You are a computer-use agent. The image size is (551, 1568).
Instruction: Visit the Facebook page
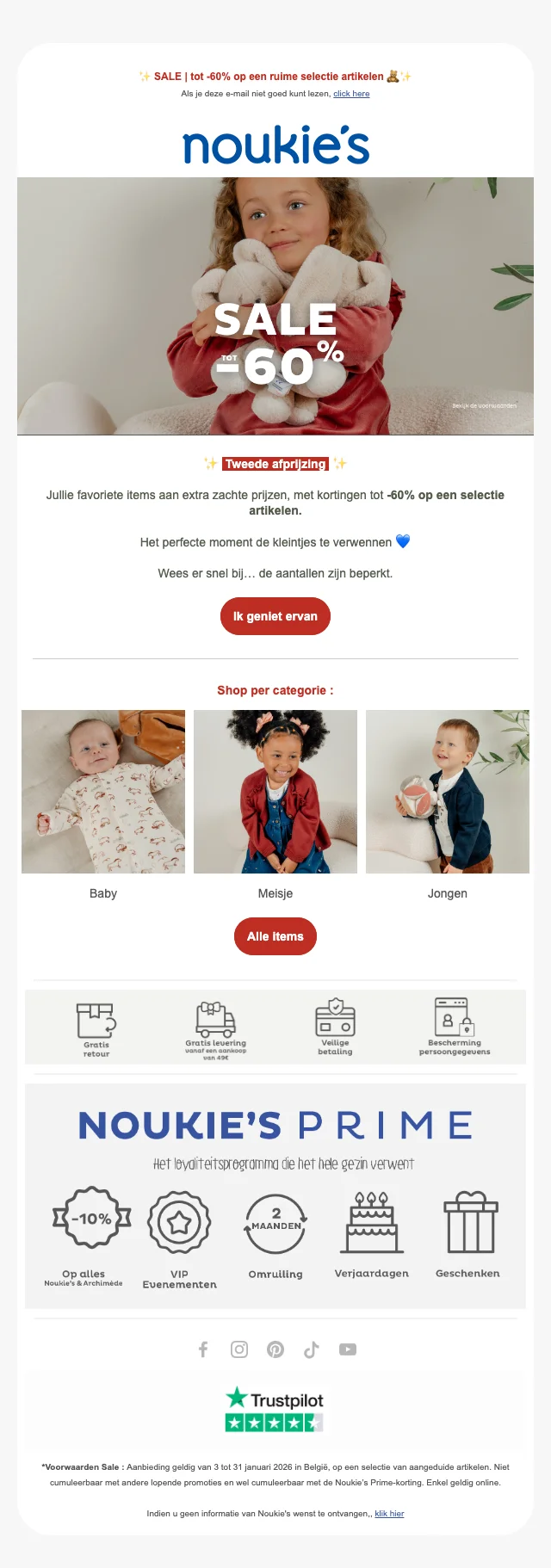(203, 1349)
